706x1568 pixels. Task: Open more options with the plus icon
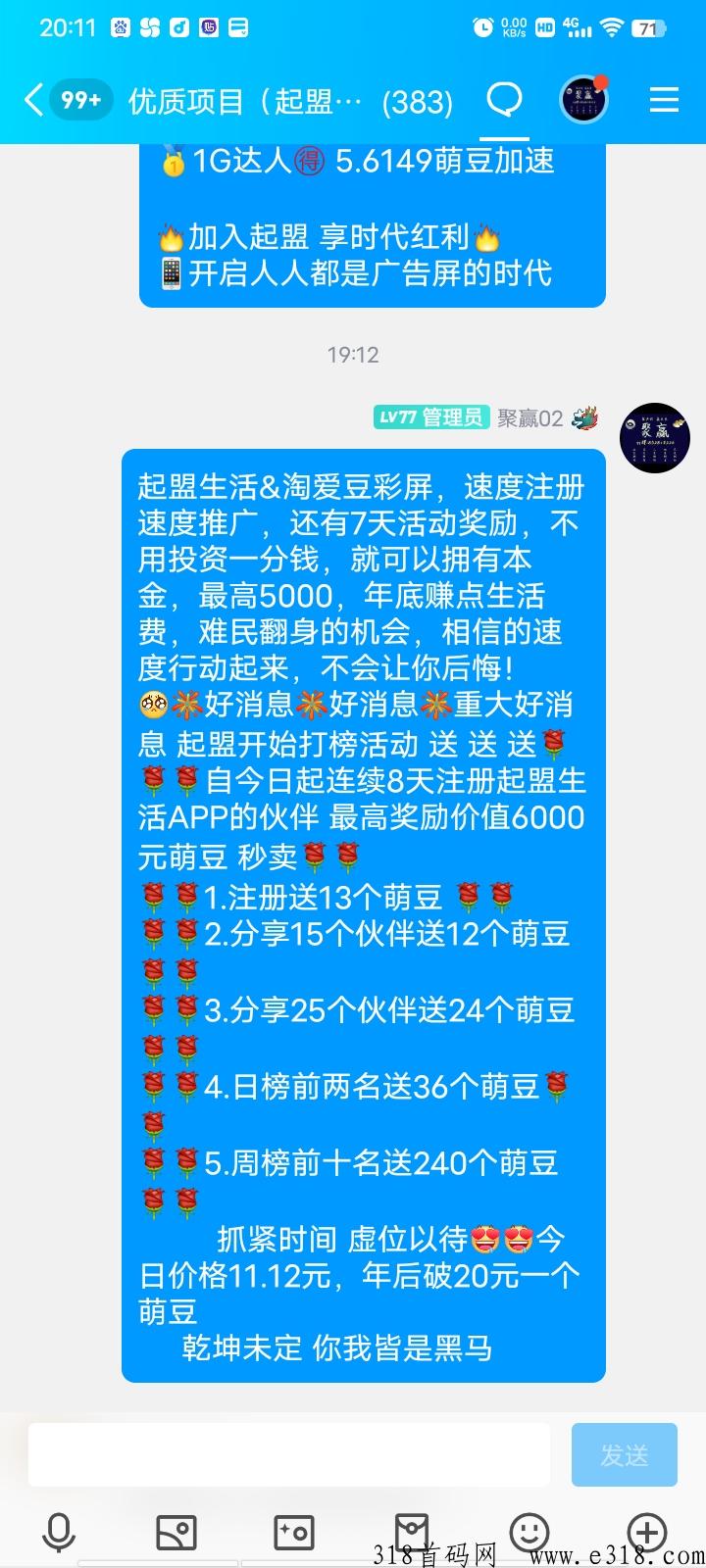pyautogui.click(x=647, y=1532)
